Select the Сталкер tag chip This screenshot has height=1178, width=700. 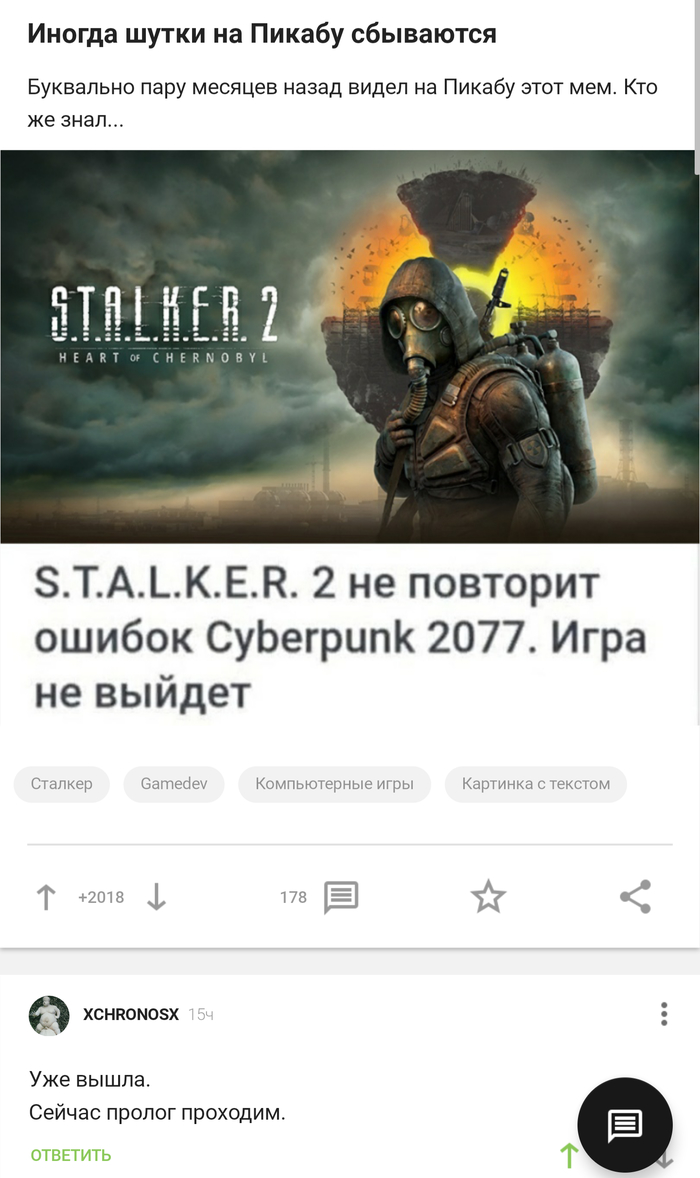(62, 784)
